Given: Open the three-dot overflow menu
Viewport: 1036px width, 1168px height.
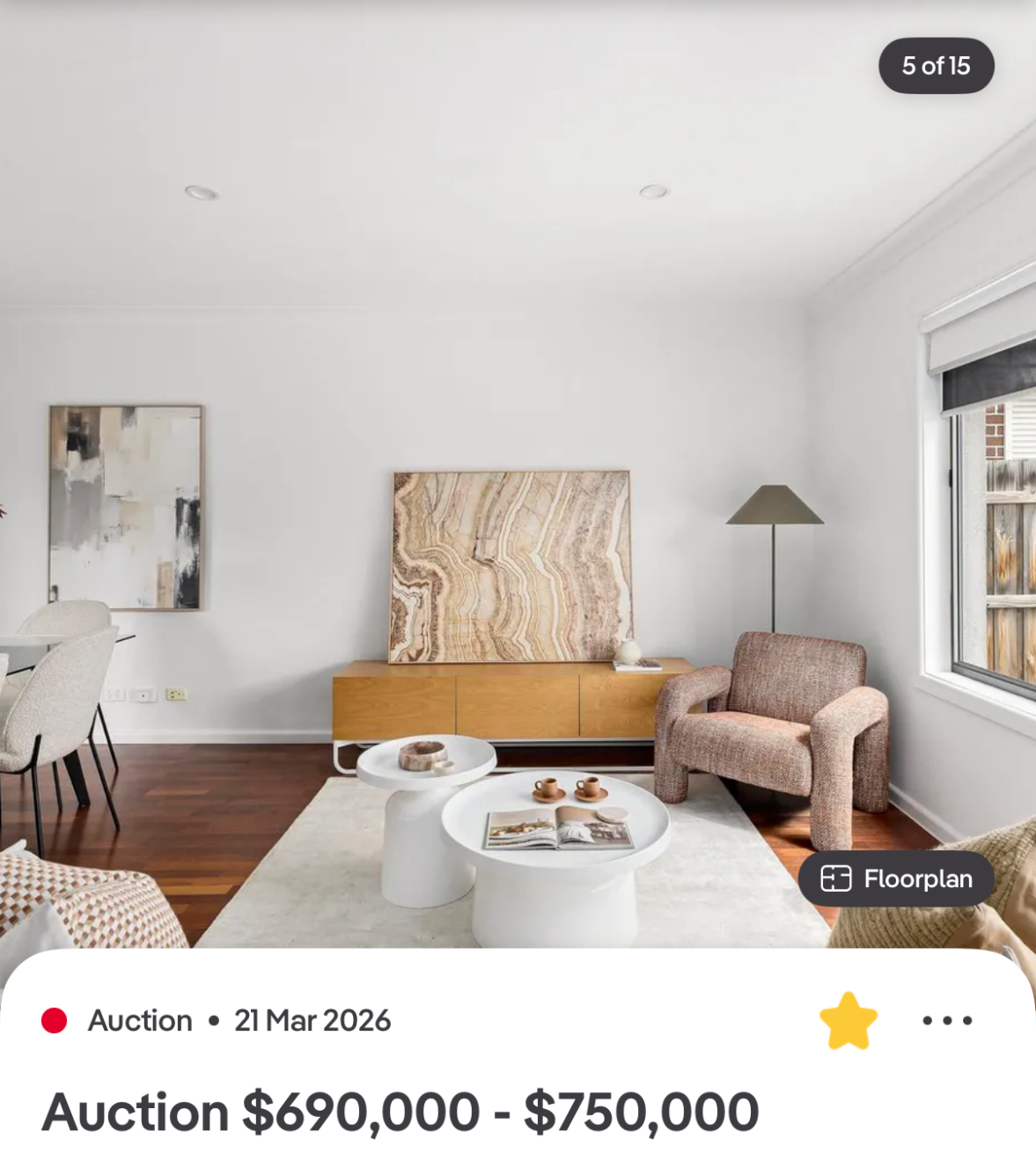Looking at the screenshot, I should tap(947, 1021).
